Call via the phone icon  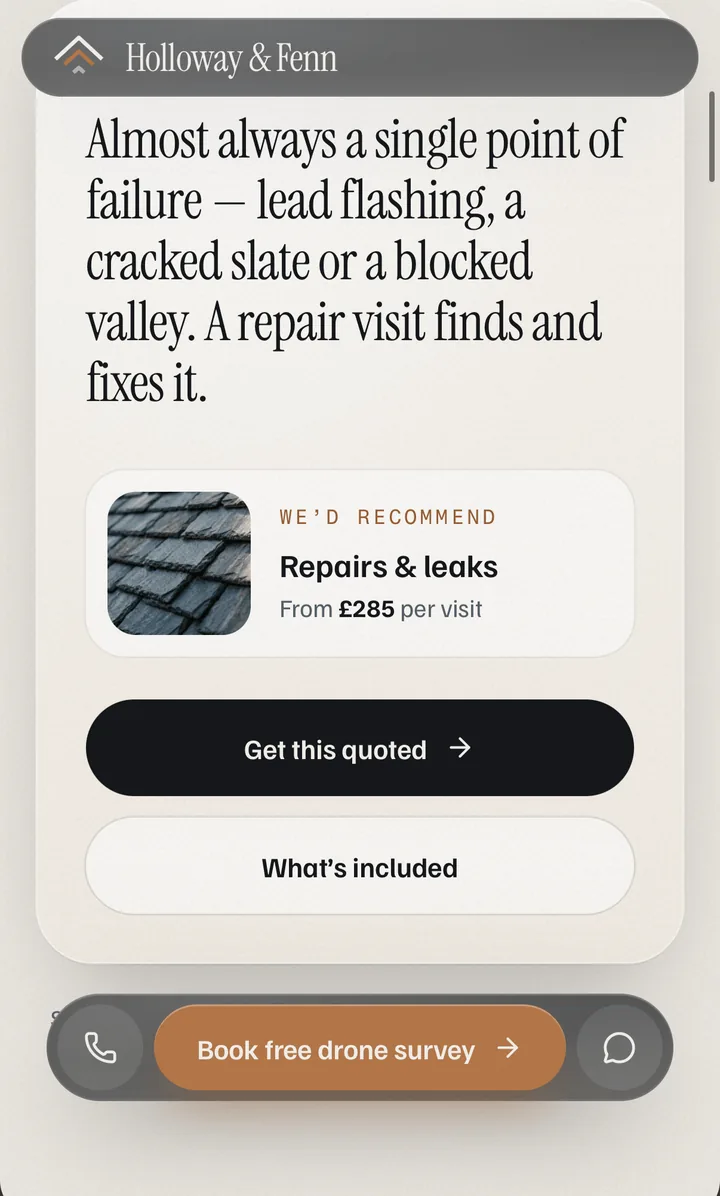click(x=100, y=1047)
